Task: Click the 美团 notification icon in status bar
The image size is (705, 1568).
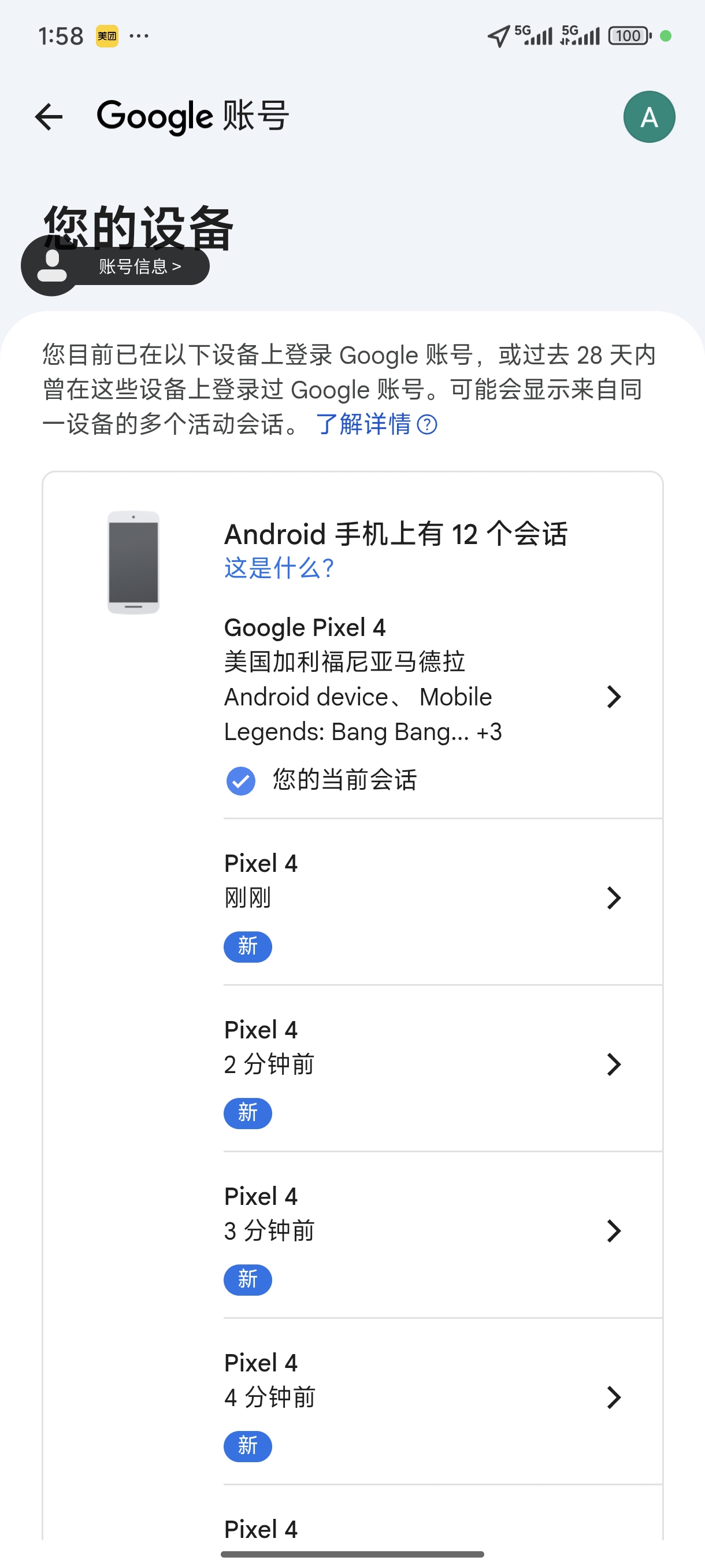Action: 106,35
